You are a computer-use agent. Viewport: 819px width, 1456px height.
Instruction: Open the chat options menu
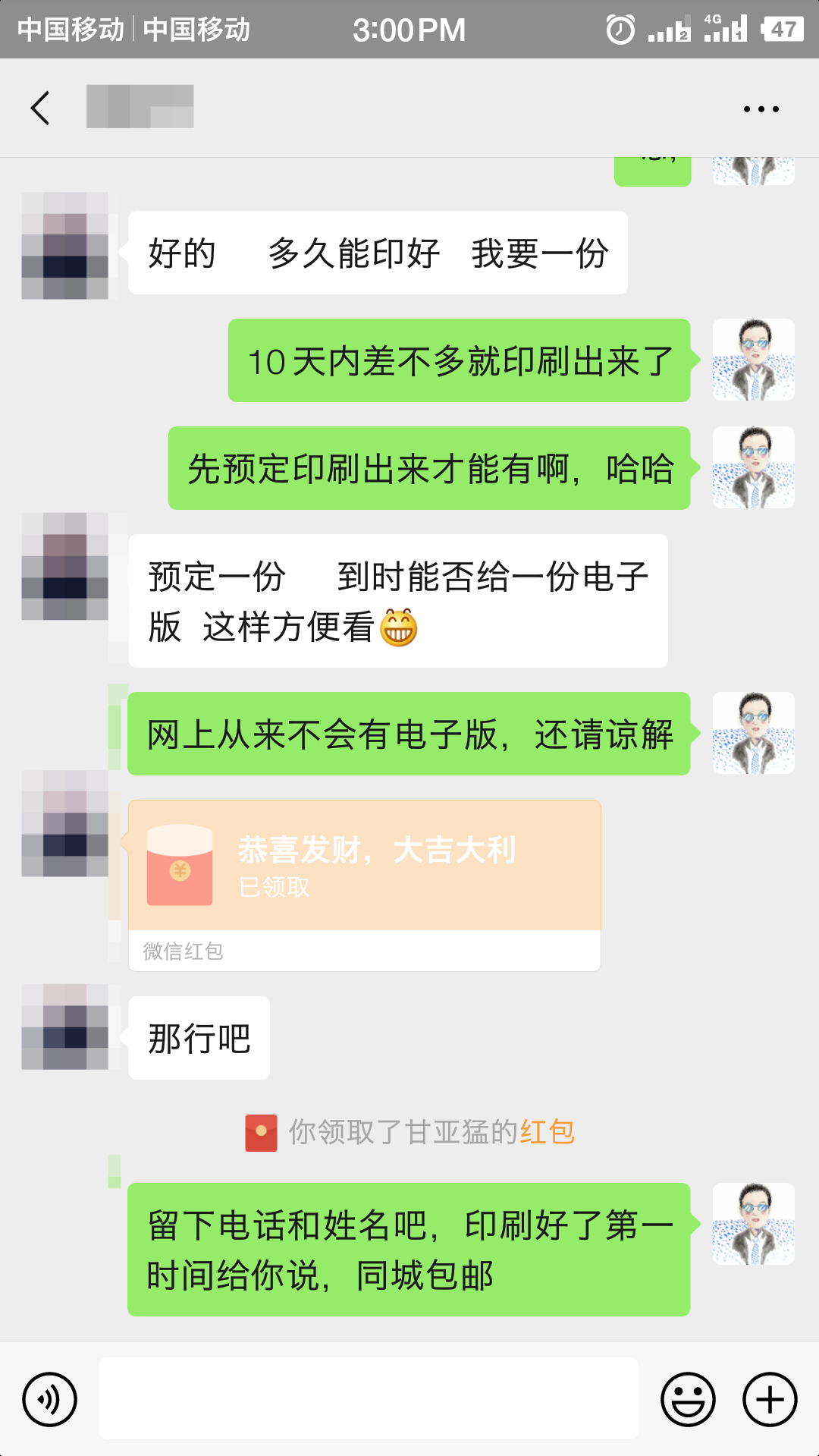761,108
